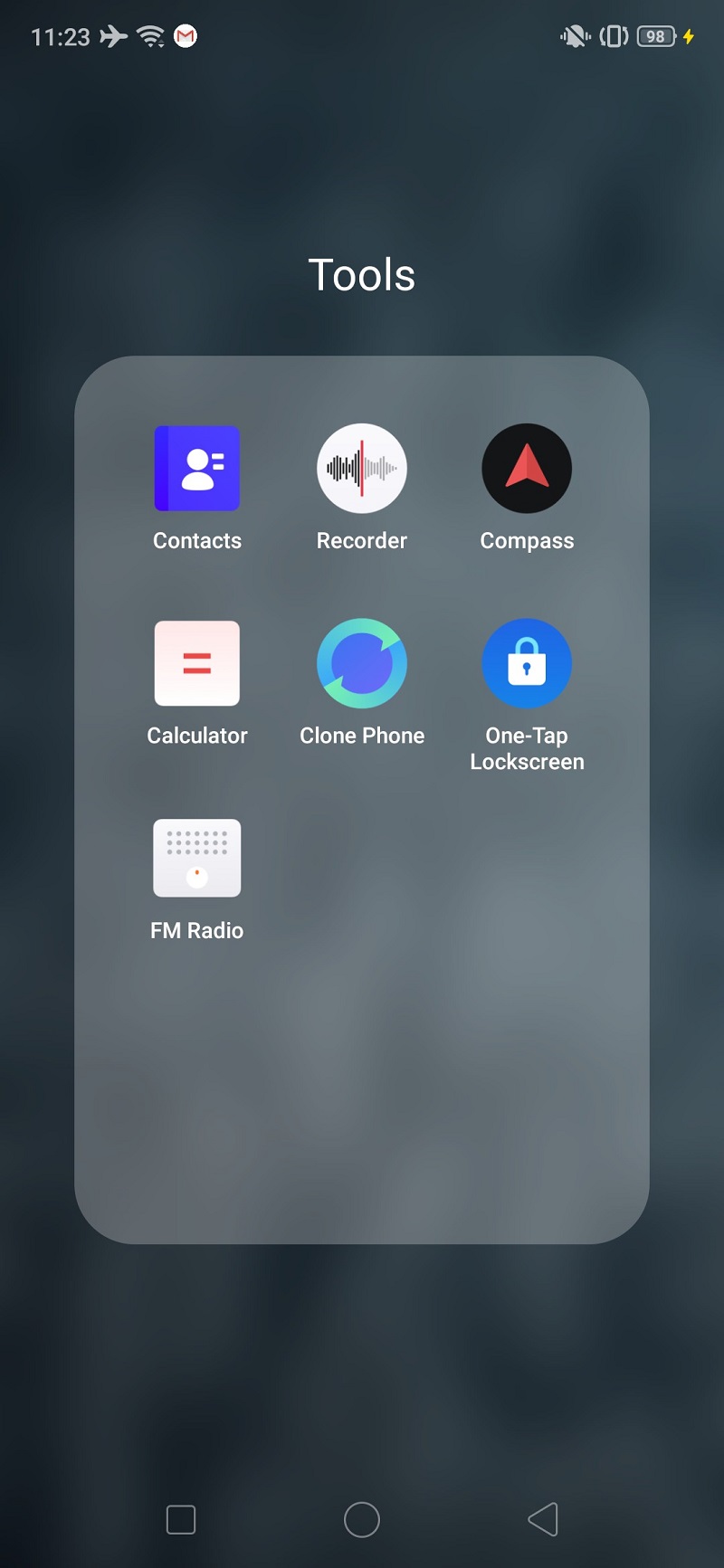Go to home screen via home button
Viewport: 724px width, 1568px height.
click(362, 1520)
